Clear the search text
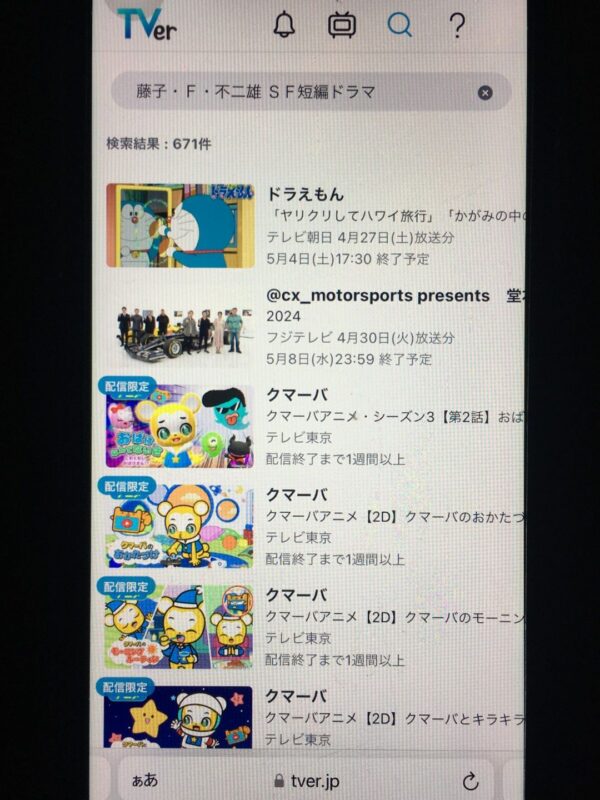 coord(485,92)
